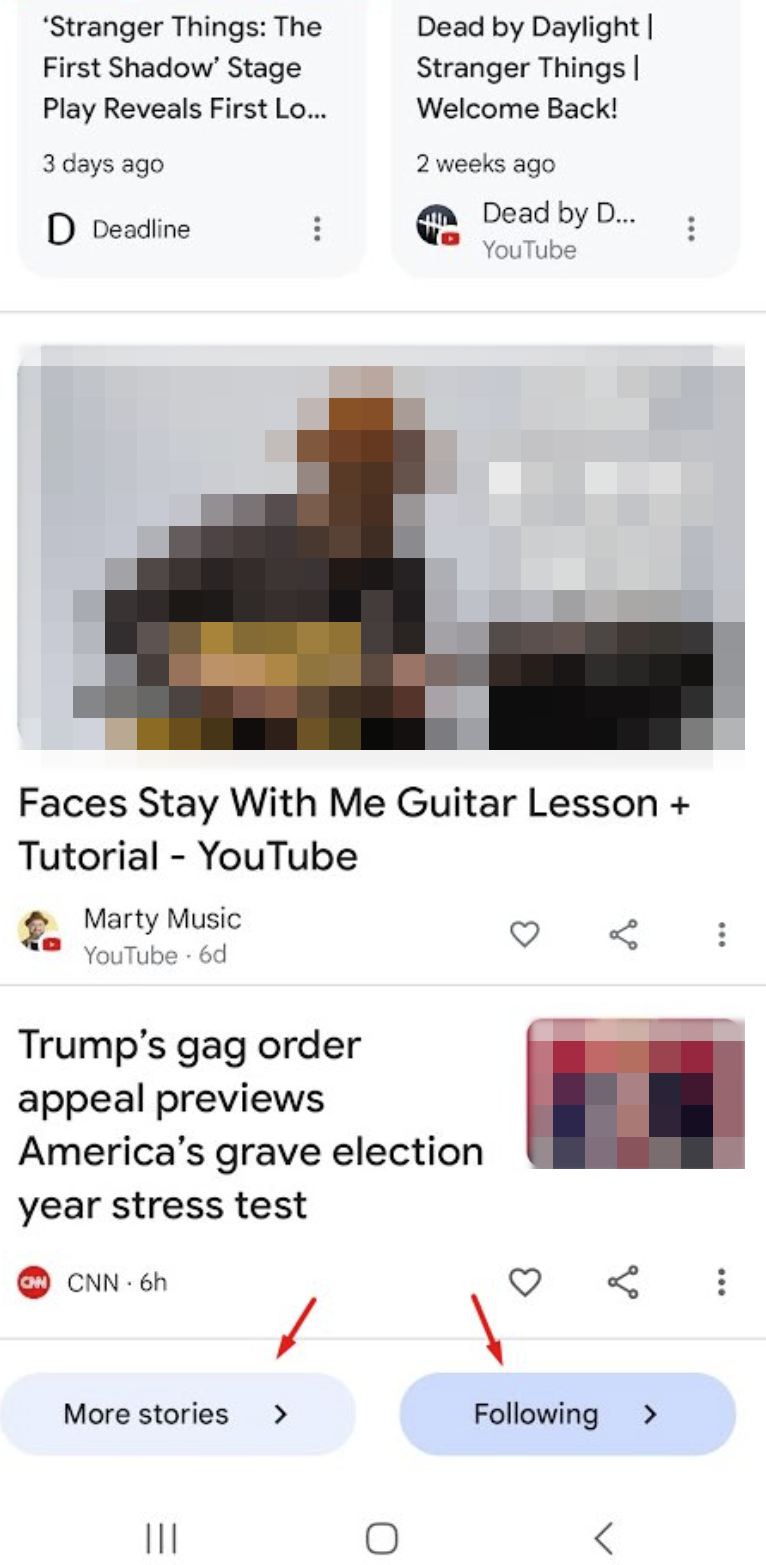Open the Deadline publisher icon
The height and width of the screenshot is (1565, 766).
(57, 229)
